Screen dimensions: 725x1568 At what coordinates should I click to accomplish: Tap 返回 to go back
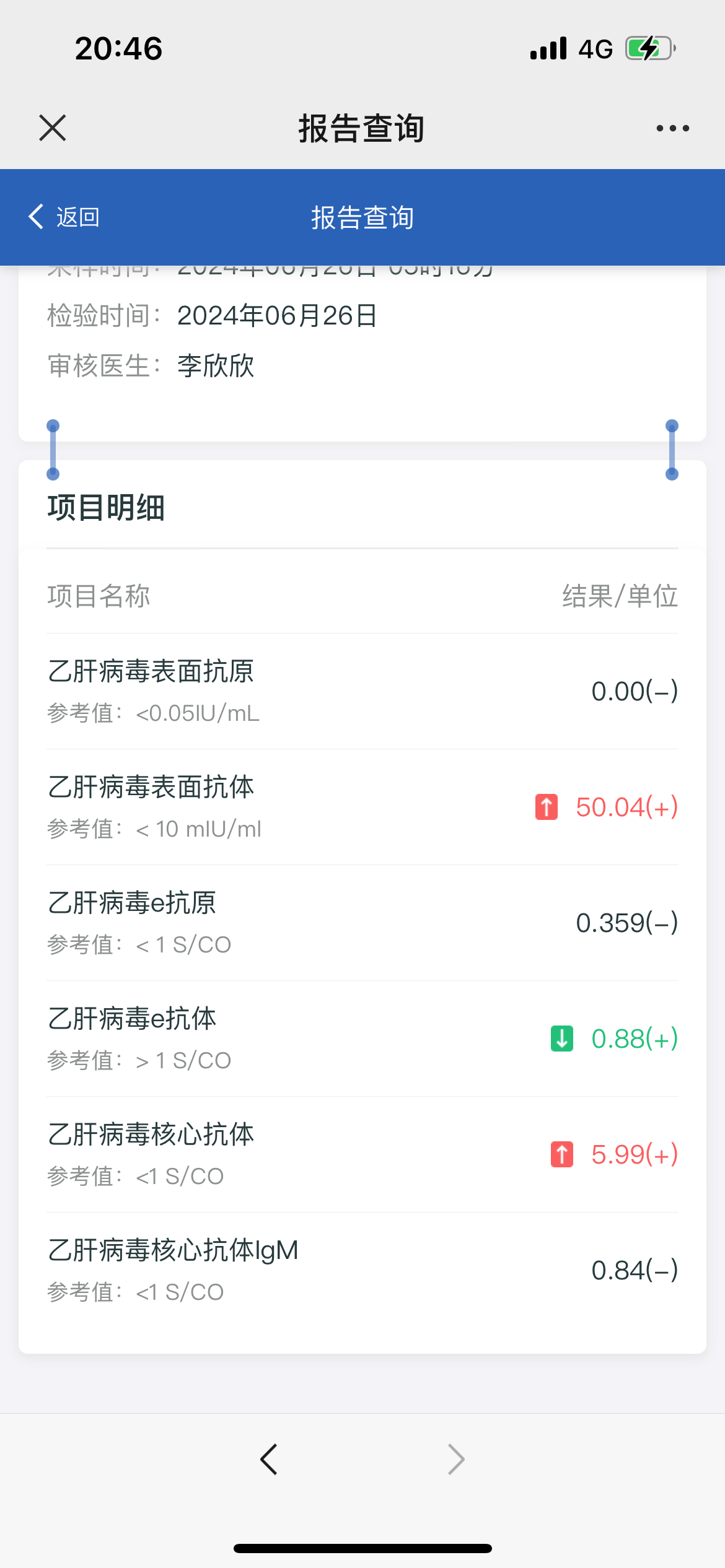(64, 217)
